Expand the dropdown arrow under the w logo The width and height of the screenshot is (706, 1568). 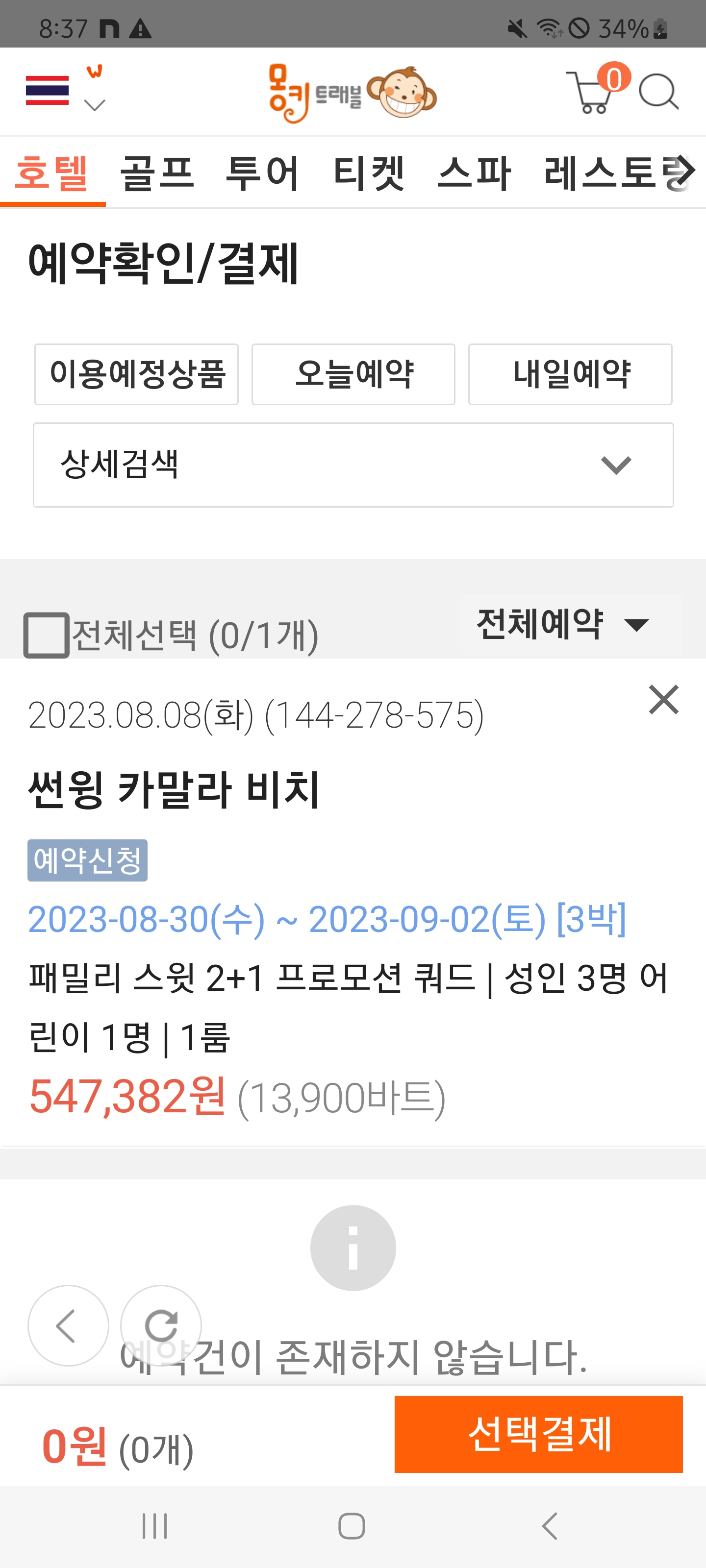click(95, 105)
